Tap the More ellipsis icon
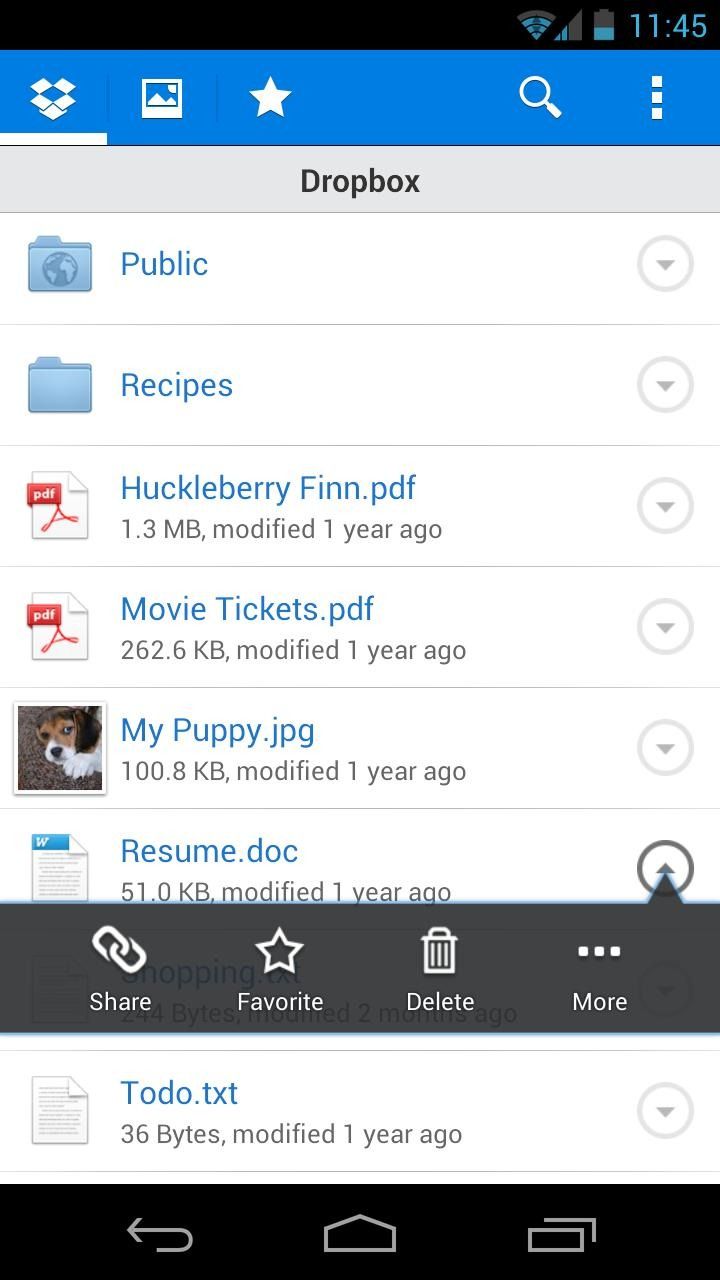 (x=599, y=952)
